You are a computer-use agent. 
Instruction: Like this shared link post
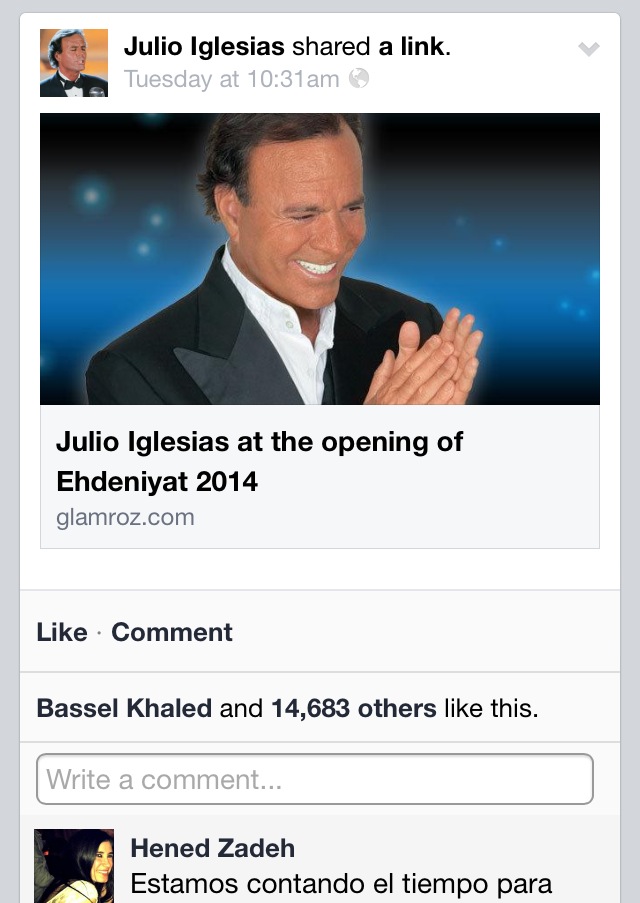62,632
